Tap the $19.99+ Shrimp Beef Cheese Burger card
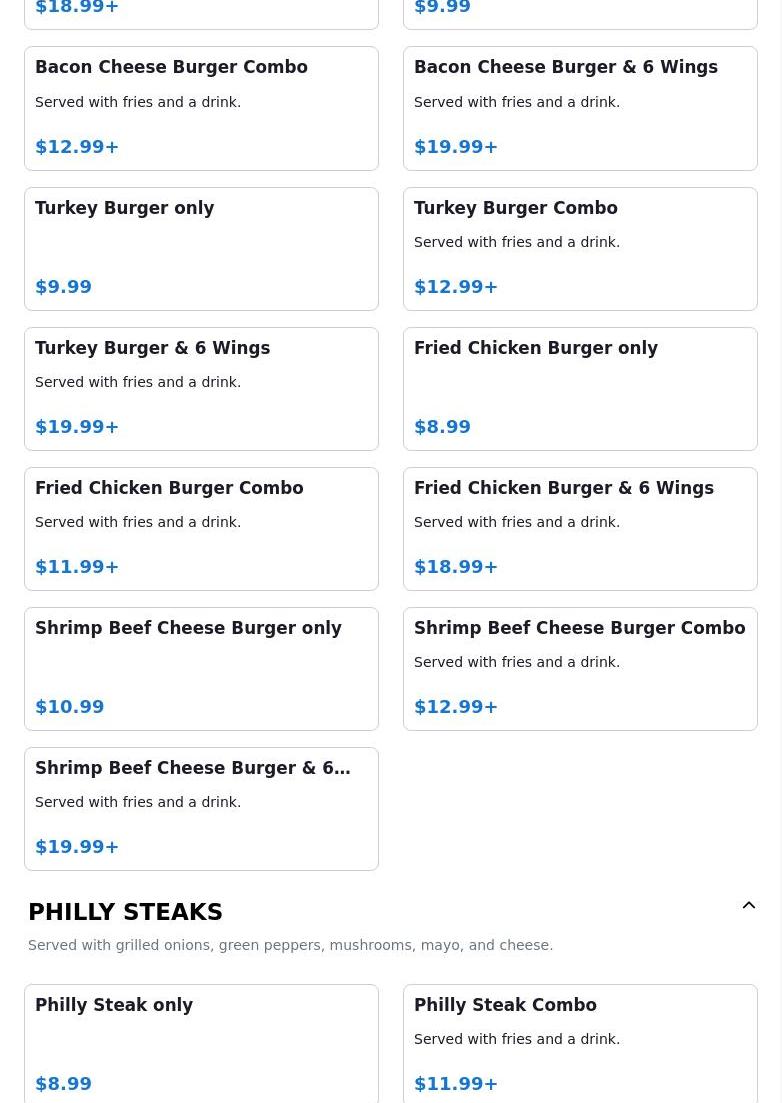 (x=201, y=808)
